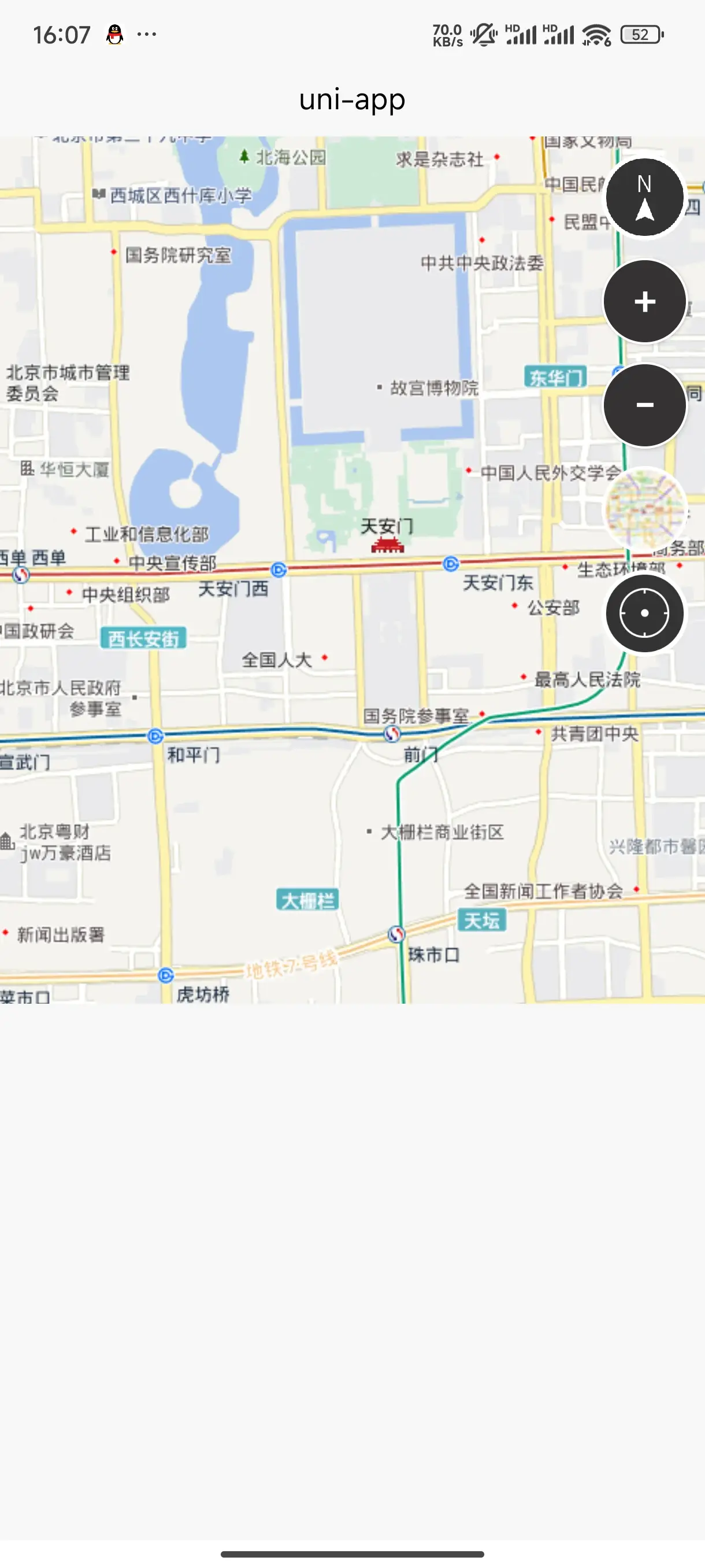Tap the north compass button
Screen dimensions: 705x1568
click(x=645, y=197)
